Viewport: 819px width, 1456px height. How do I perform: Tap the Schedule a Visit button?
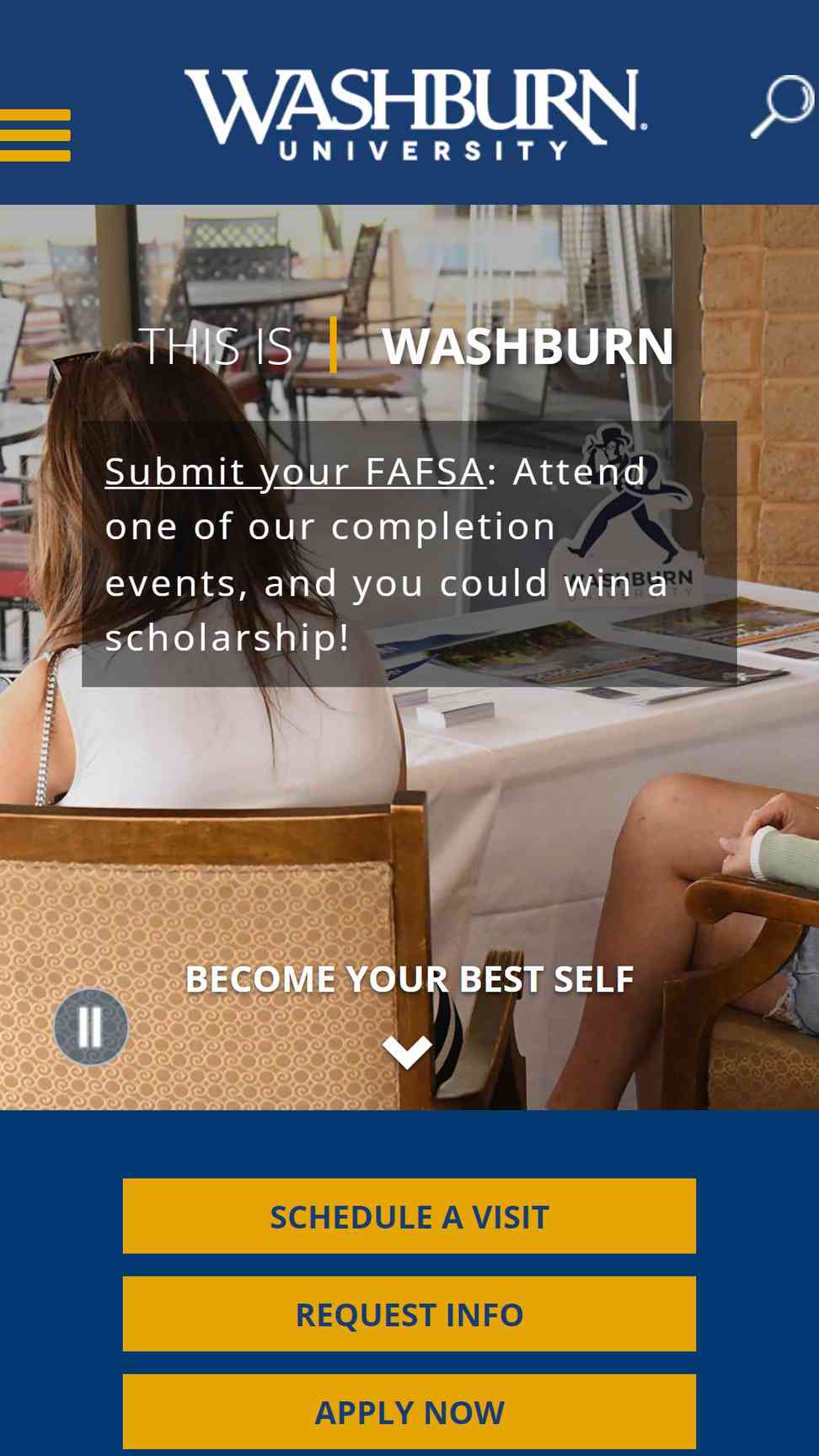(x=409, y=1216)
